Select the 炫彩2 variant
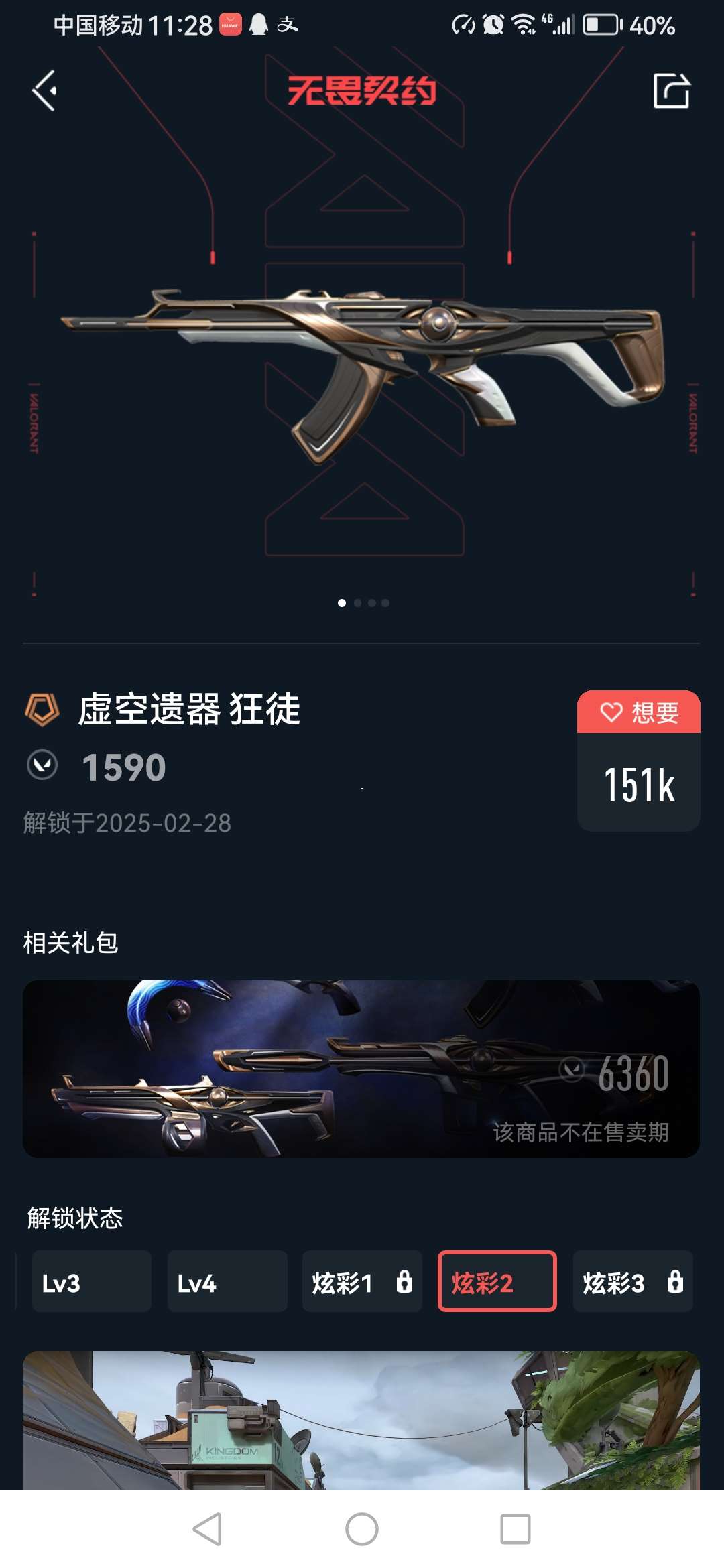724x1568 pixels. 497,1281
